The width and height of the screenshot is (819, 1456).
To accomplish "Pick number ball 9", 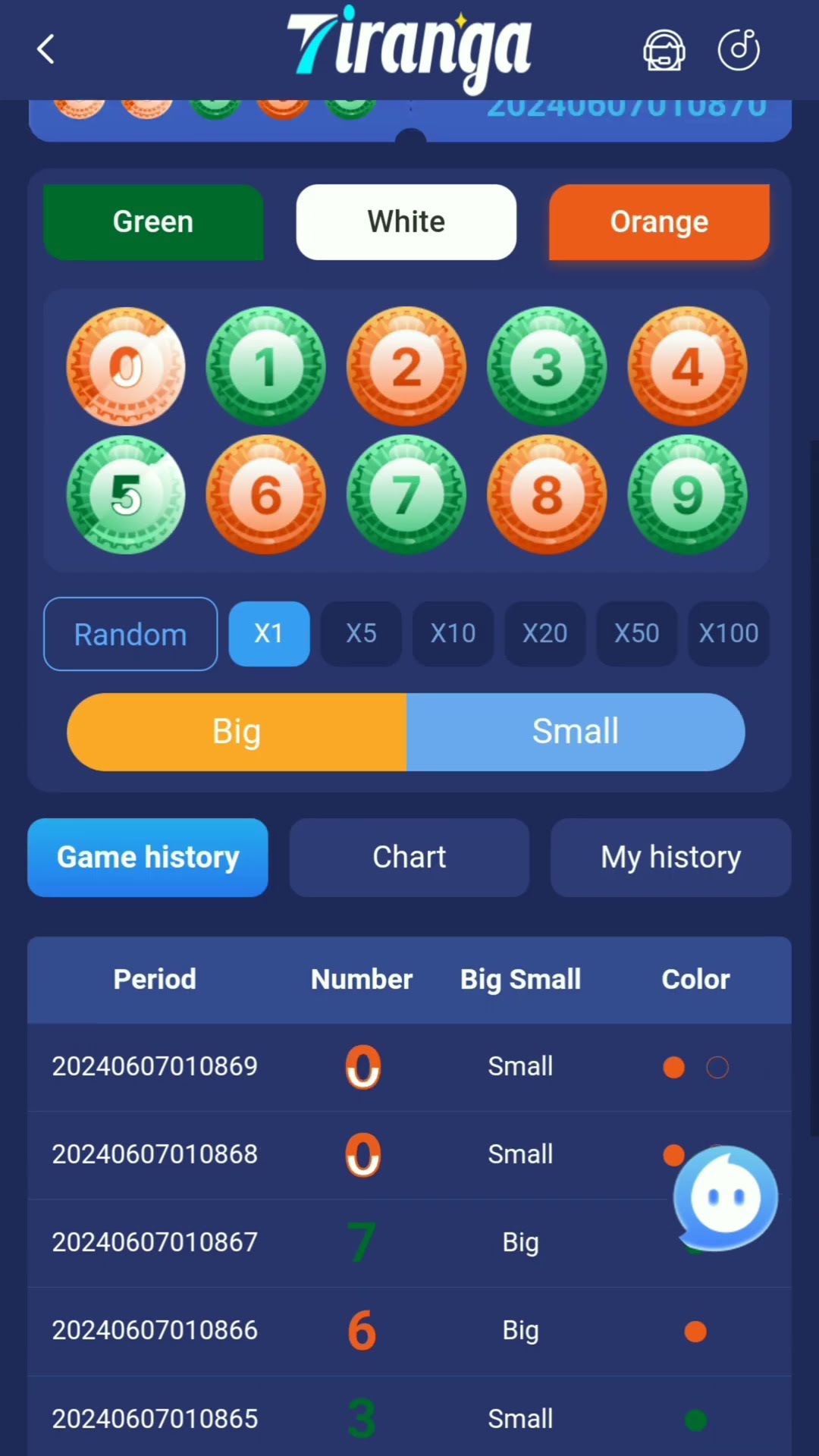I will 687,494.
